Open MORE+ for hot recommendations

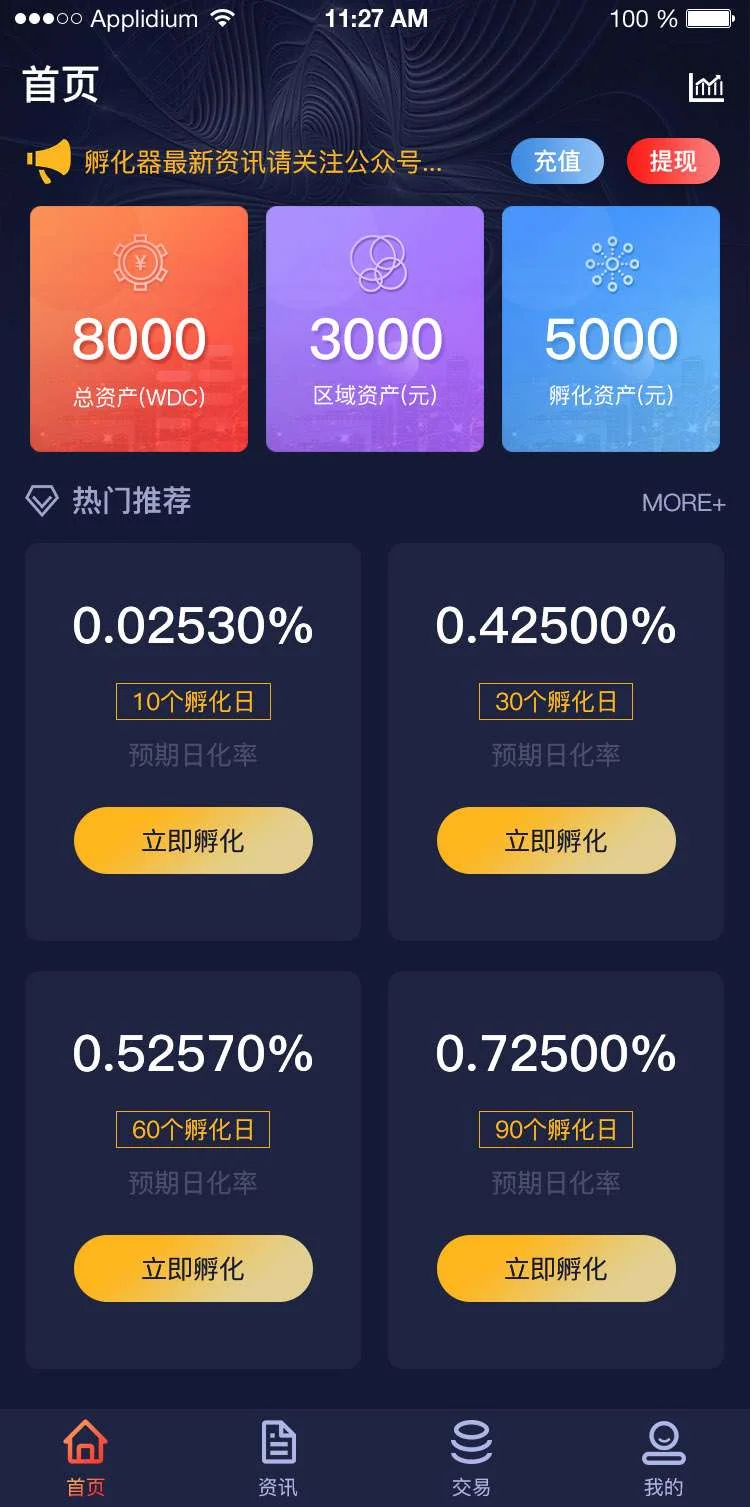point(684,503)
